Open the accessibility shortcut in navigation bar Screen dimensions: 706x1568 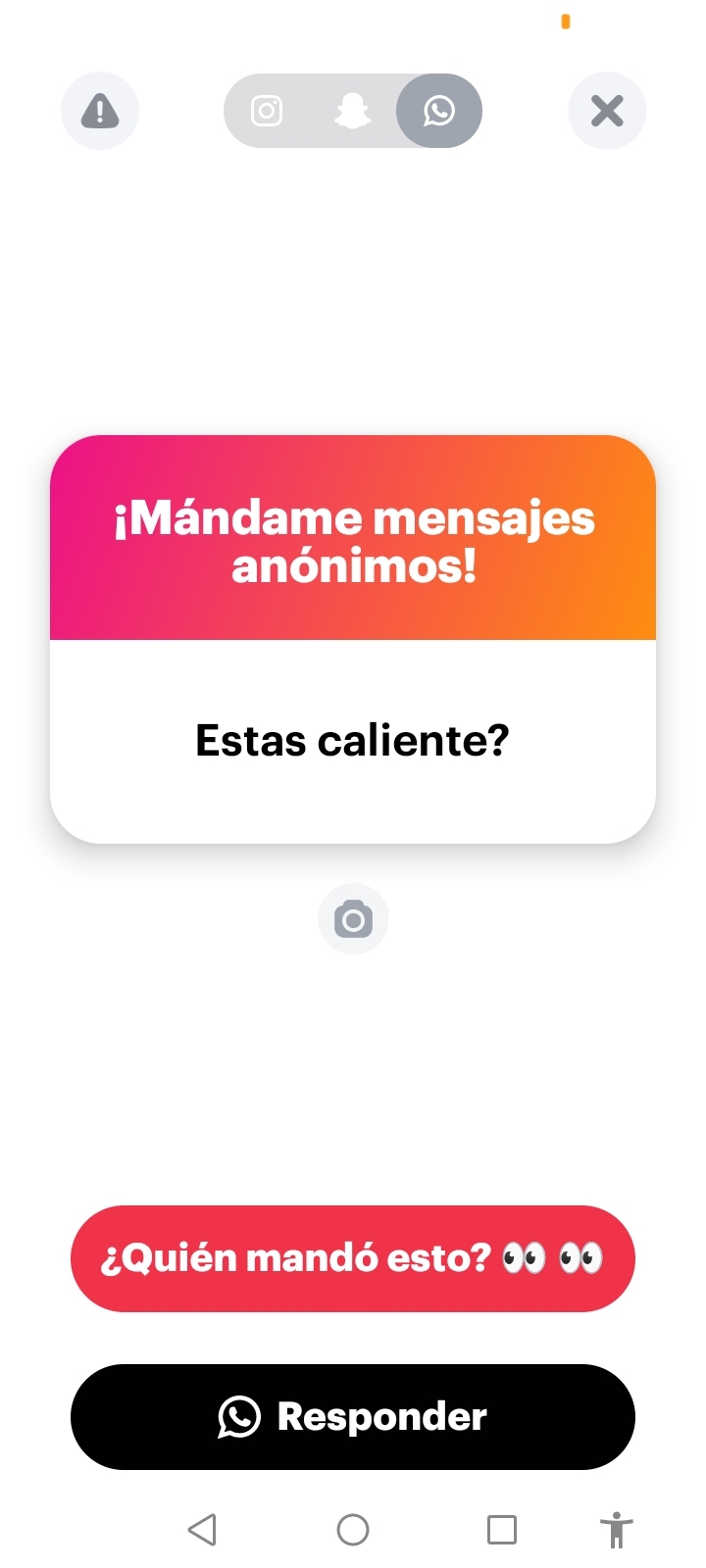[616, 1530]
